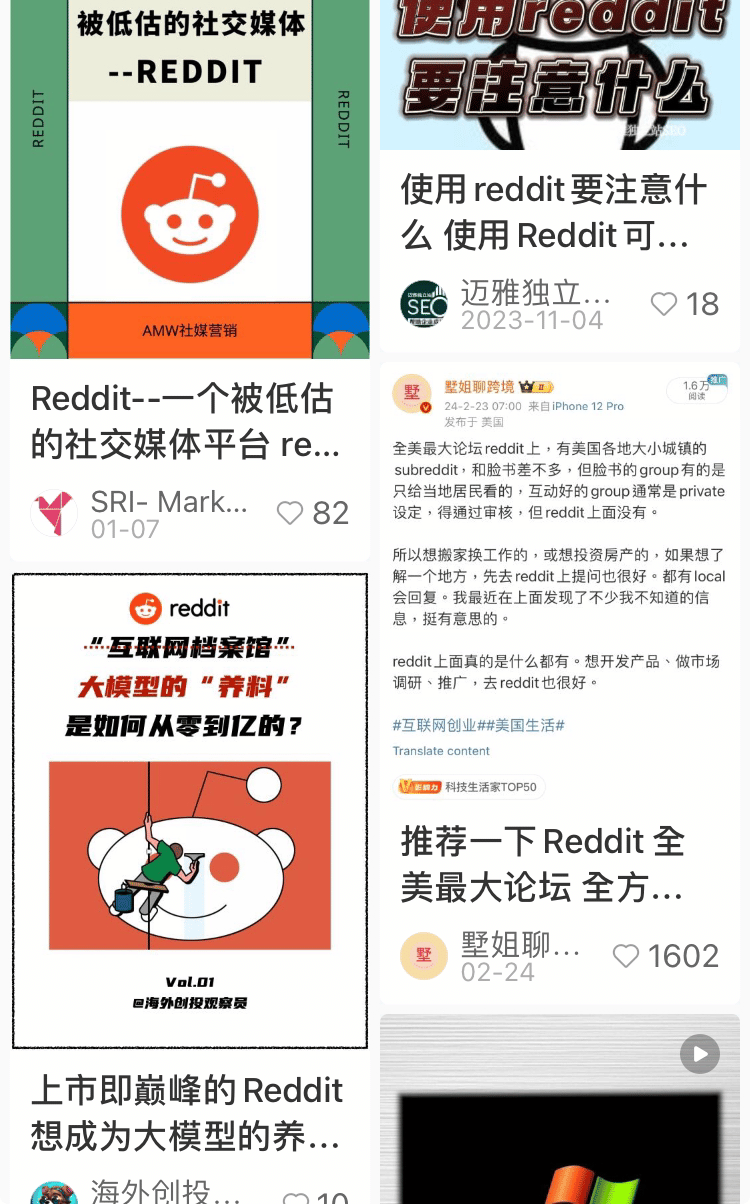Tap the play icon on the bottom video
The image size is (750, 1204).
(x=700, y=1054)
